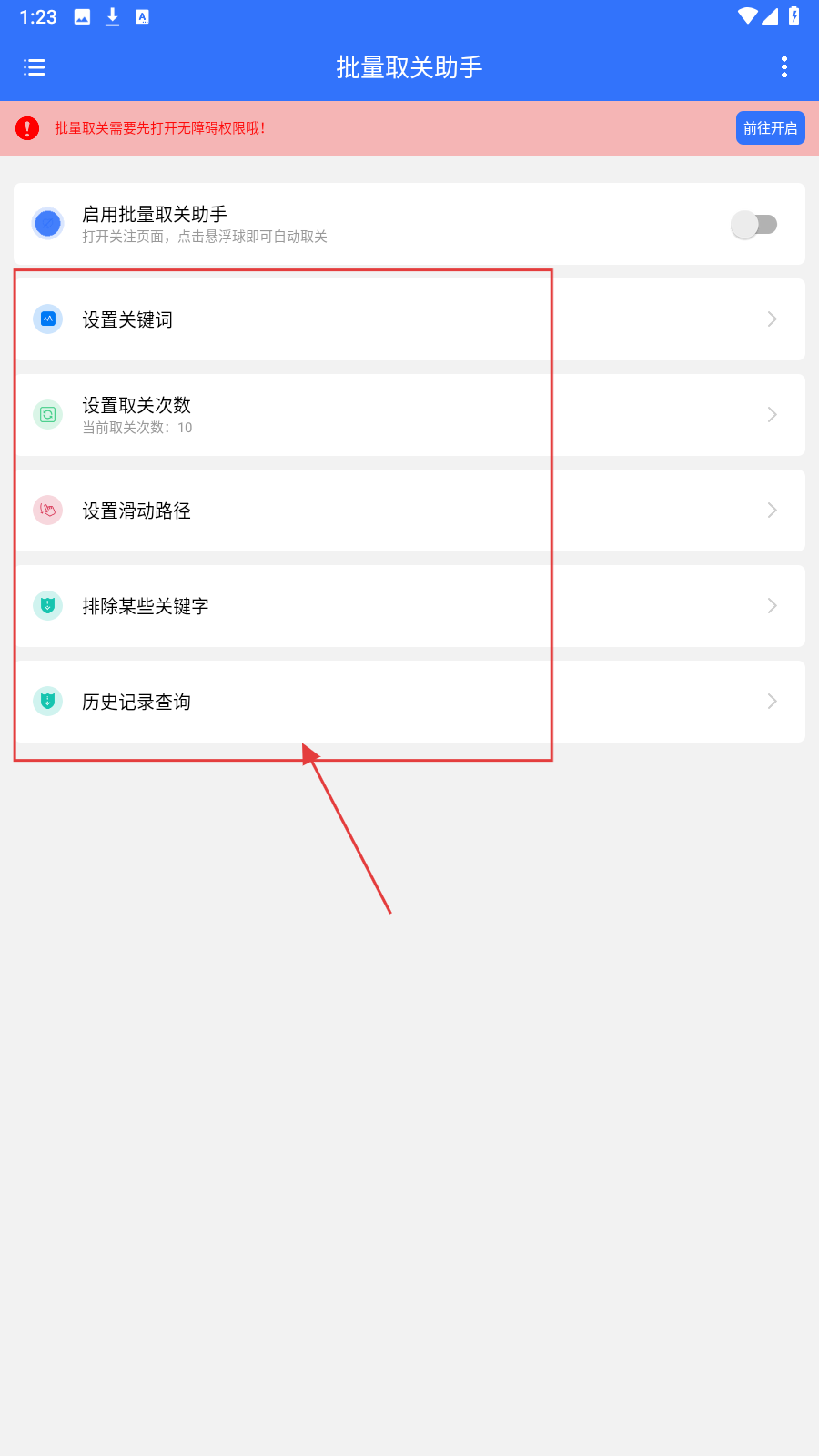Viewport: 819px width, 1456px height.
Task: Toggle 启用批量取关助手 switch
Action: point(753,225)
